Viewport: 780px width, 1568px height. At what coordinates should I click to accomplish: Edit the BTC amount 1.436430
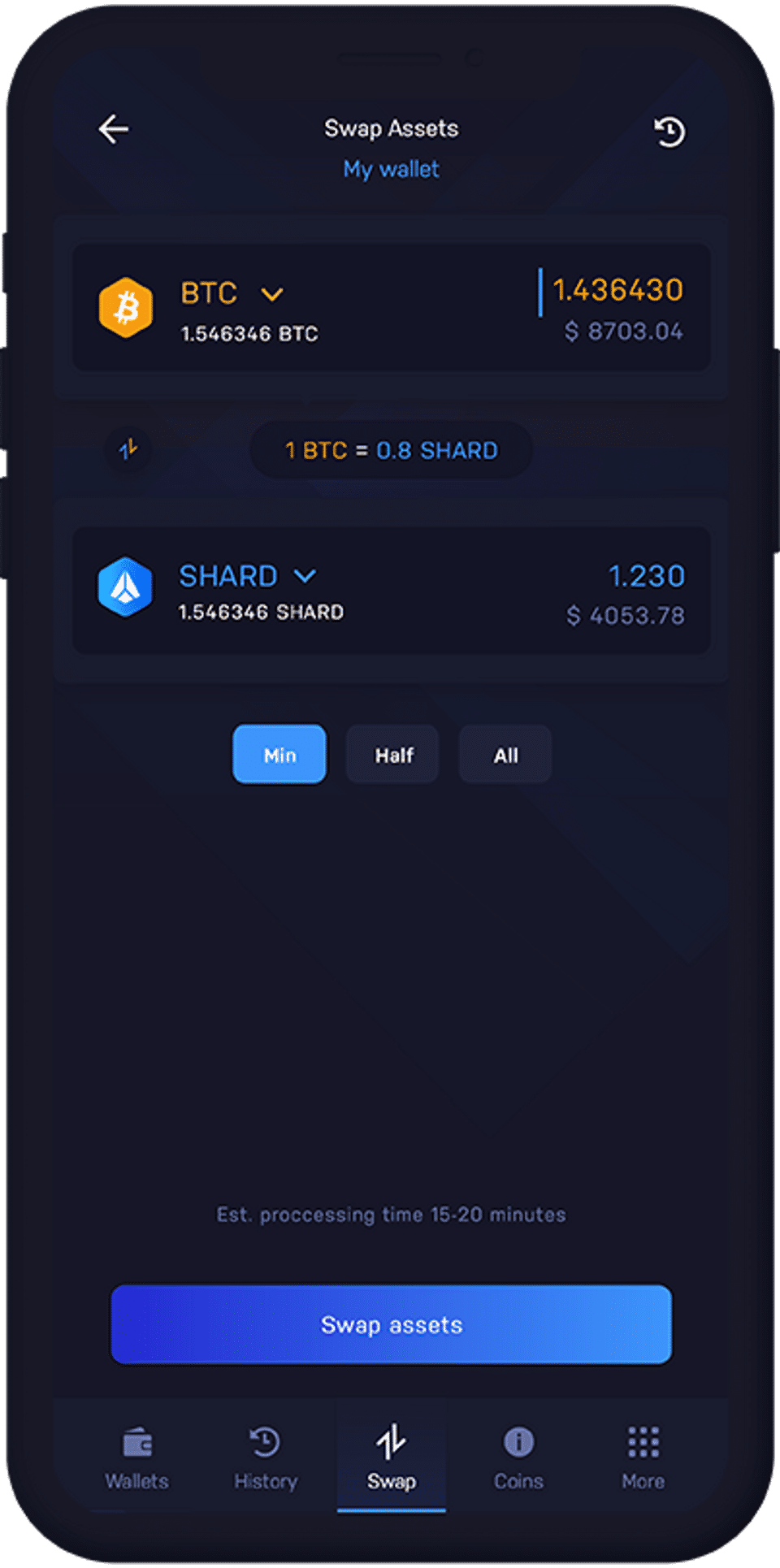coord(617,291)
